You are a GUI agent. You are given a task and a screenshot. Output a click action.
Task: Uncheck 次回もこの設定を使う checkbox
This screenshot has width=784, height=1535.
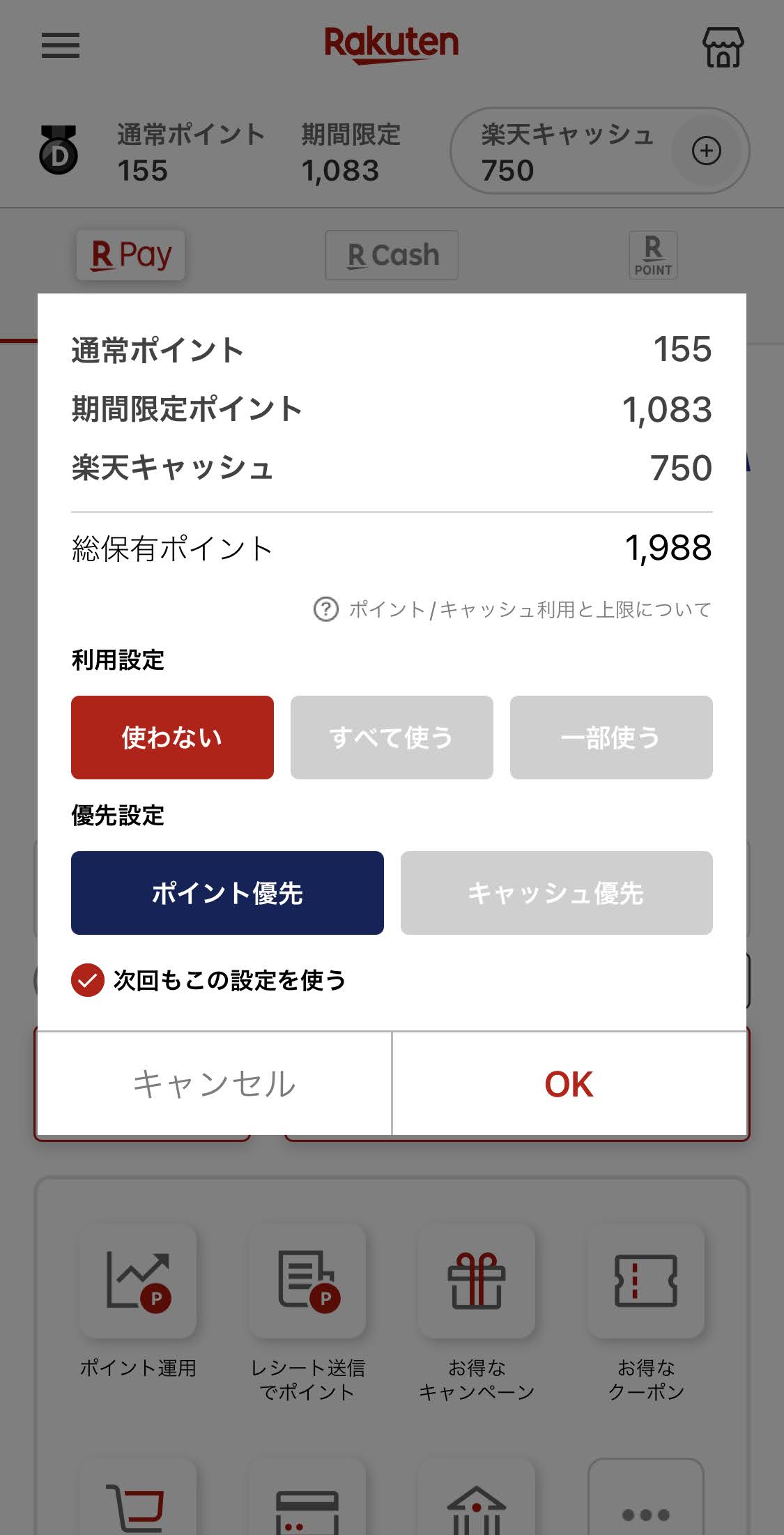coord(88,980)
